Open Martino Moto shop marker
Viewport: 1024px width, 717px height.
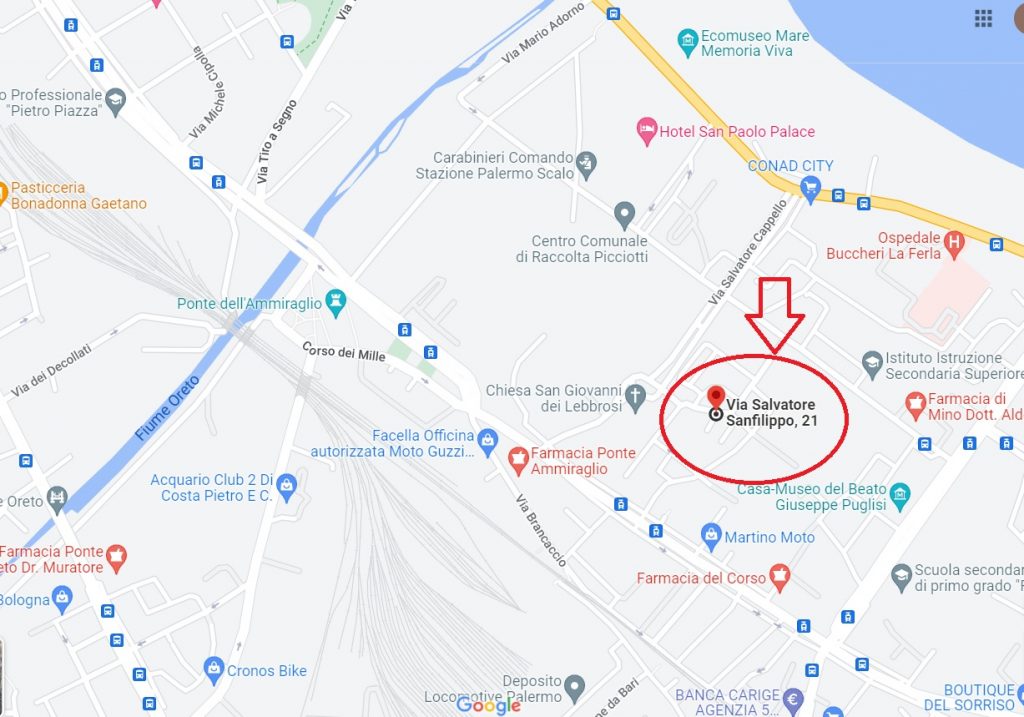711,536
